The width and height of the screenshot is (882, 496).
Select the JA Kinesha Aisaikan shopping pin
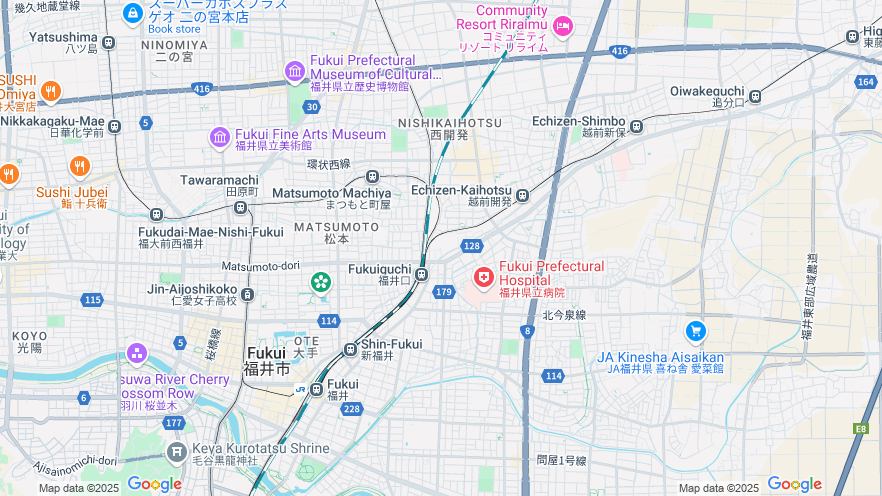pos(696,331)
